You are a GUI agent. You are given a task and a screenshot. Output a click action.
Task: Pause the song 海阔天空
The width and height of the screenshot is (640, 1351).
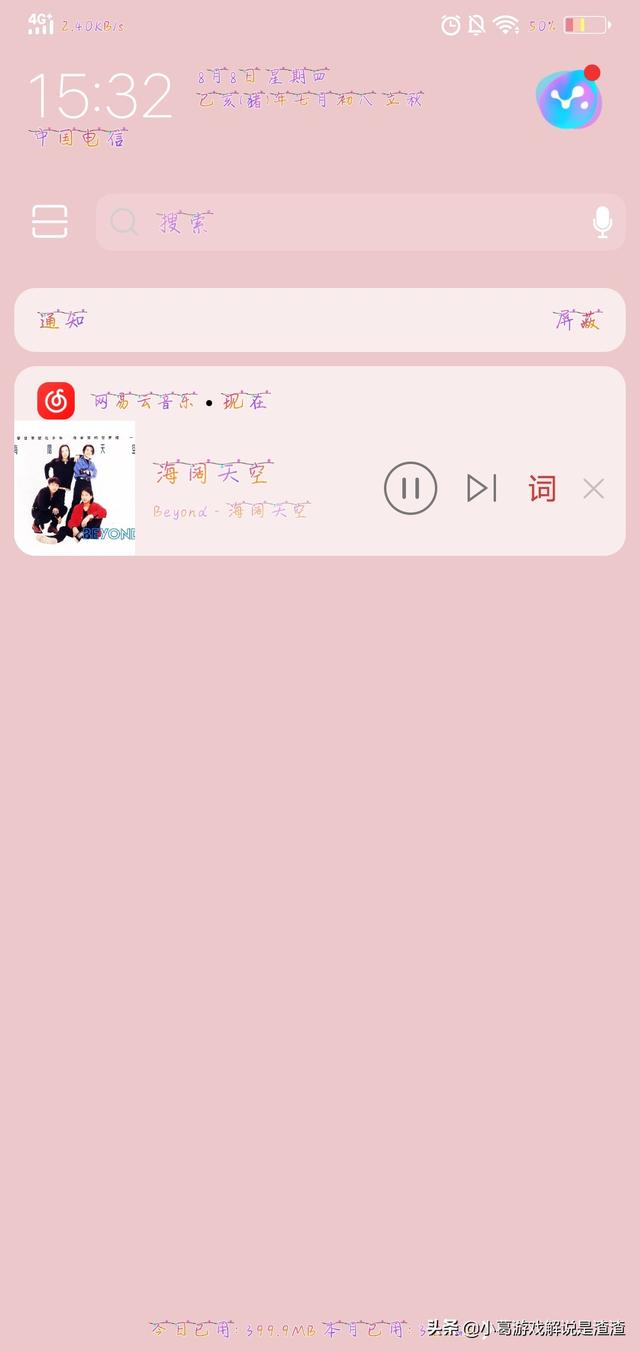(410, 488)
